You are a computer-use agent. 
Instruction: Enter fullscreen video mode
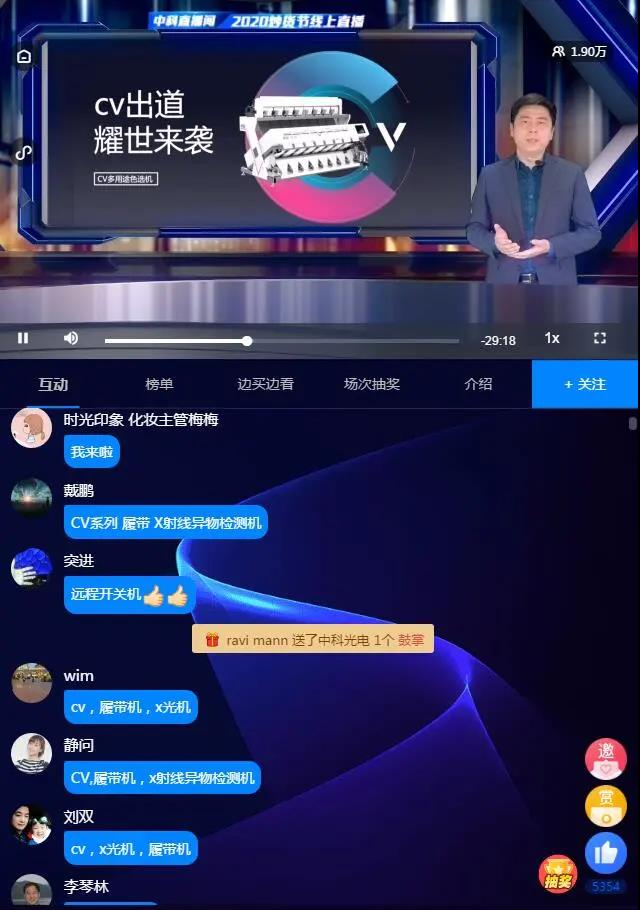(x=600, y=339)
